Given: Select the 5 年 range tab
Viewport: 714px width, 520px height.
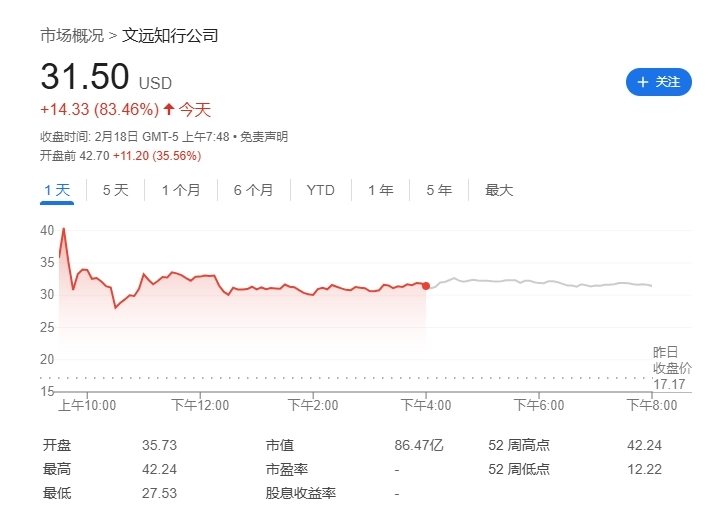Looking at the screenshot, I should 438,190.
